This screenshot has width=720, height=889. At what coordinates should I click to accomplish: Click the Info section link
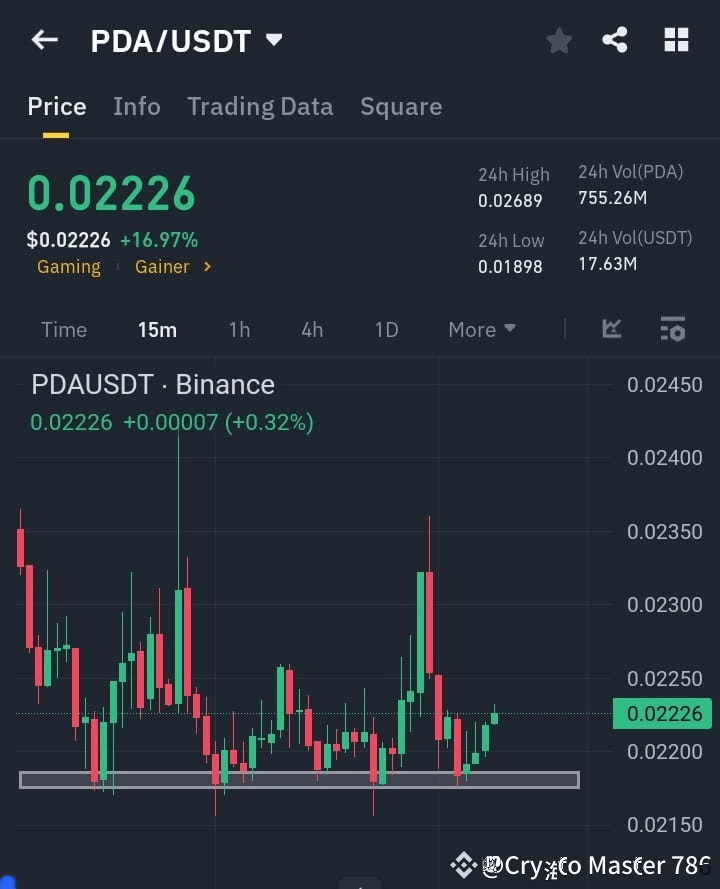[x=137, y=107]
